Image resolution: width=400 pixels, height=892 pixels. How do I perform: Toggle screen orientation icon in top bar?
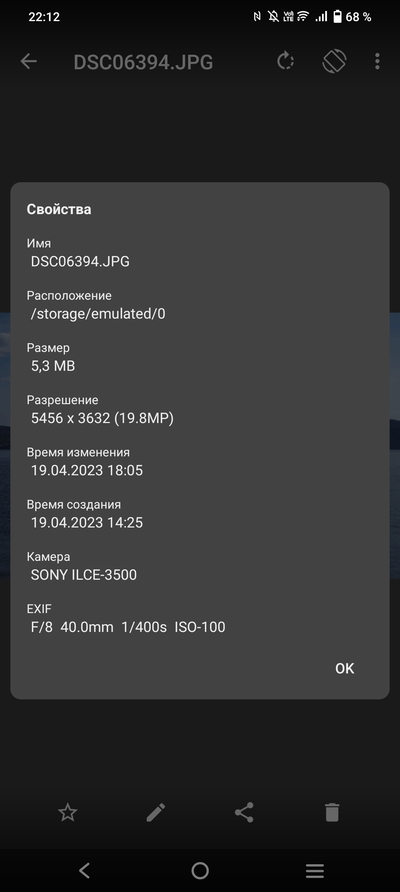(334, 61)
